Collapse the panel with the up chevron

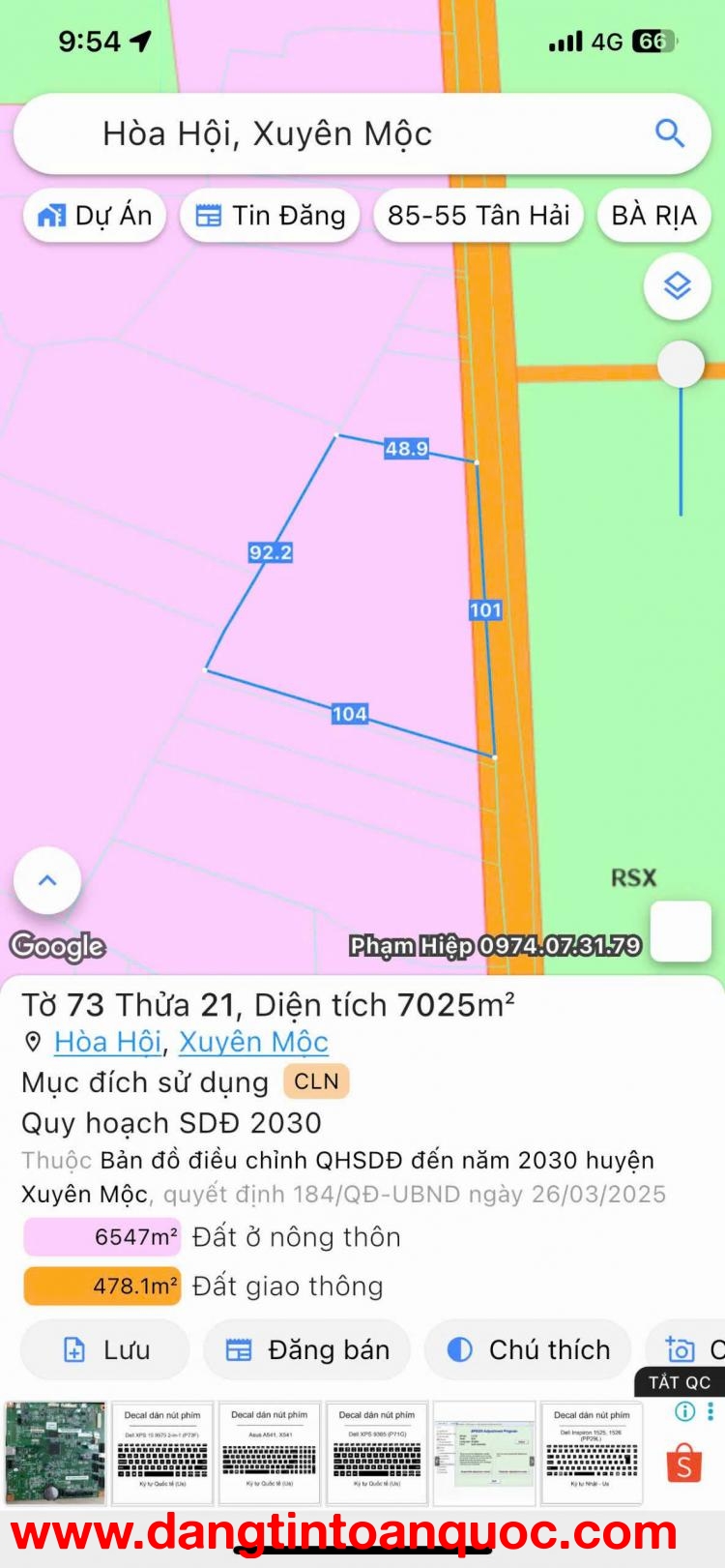click(x=46, y=879)
